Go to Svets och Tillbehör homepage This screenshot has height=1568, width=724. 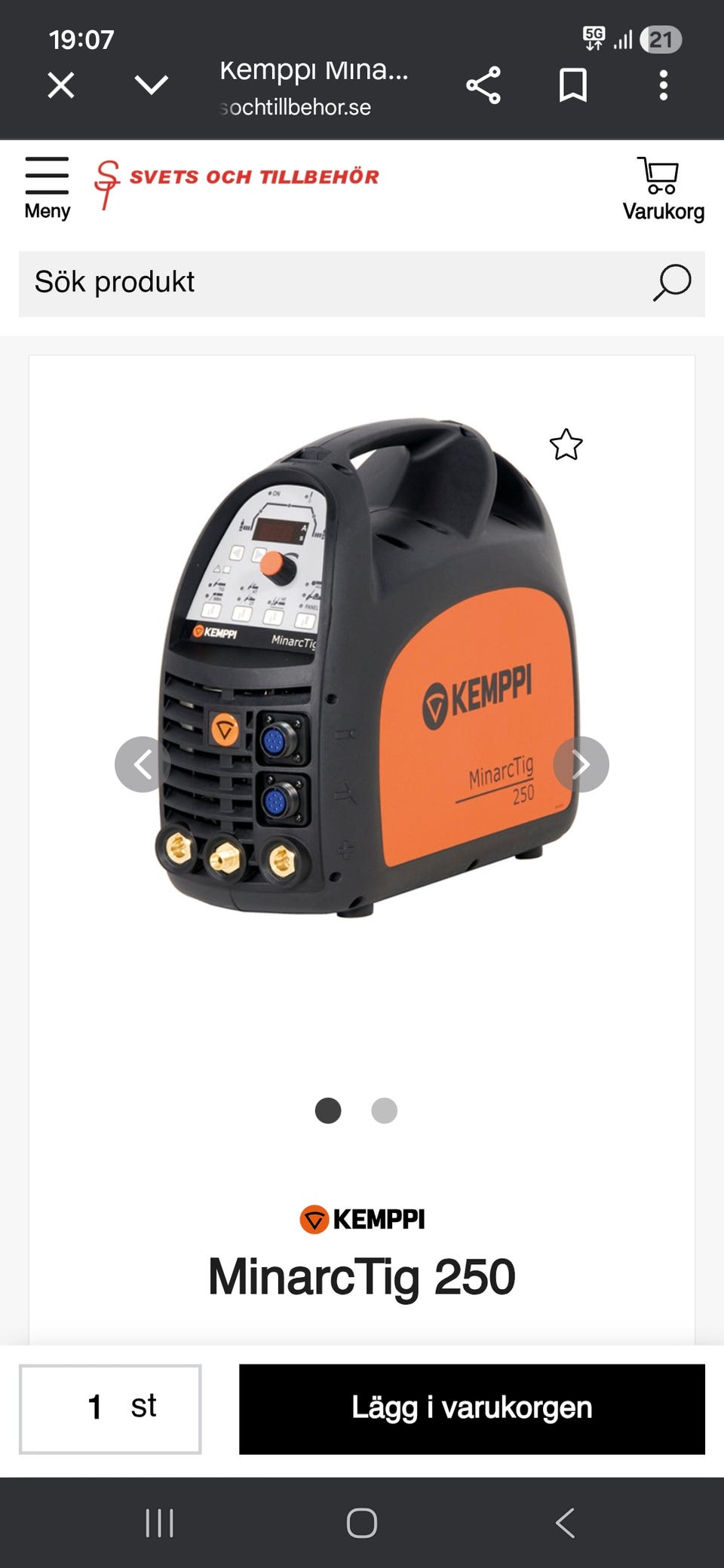(x=237, y=182)
